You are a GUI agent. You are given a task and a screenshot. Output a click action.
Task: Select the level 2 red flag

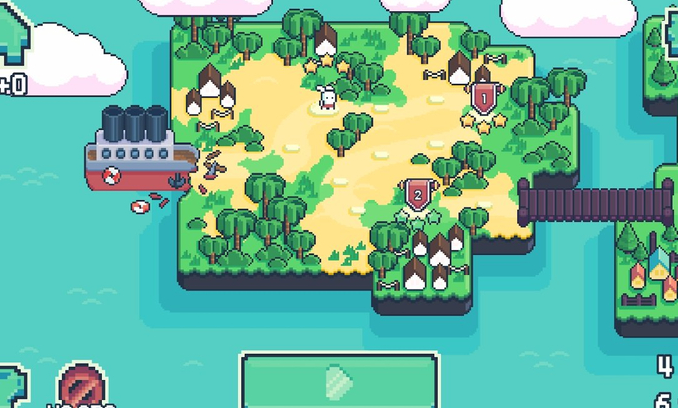417,194
